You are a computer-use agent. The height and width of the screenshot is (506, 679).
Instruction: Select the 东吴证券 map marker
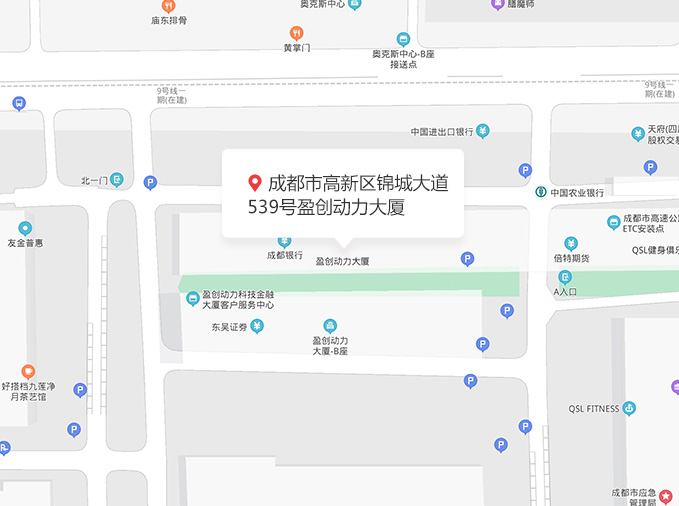tap(257, 326)
